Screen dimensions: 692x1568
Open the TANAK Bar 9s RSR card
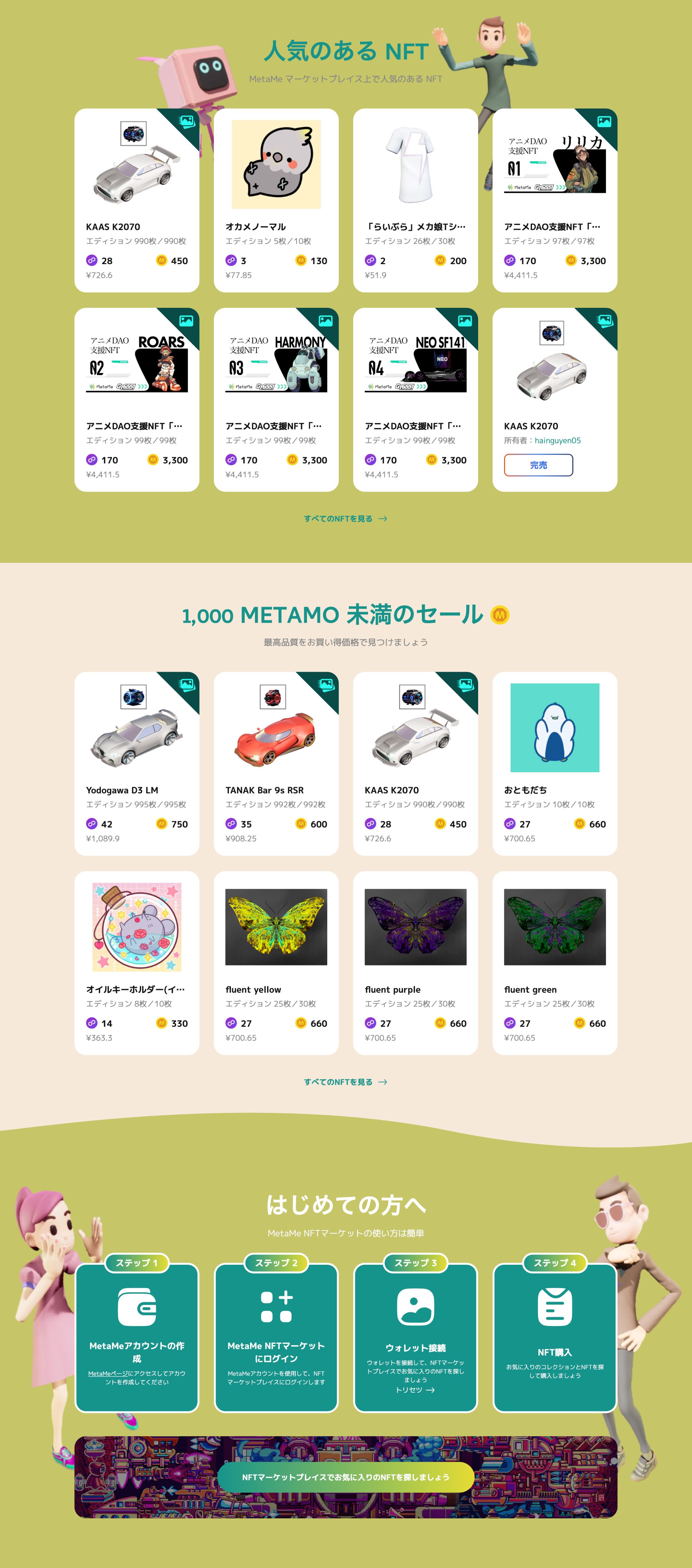point(276,763)
